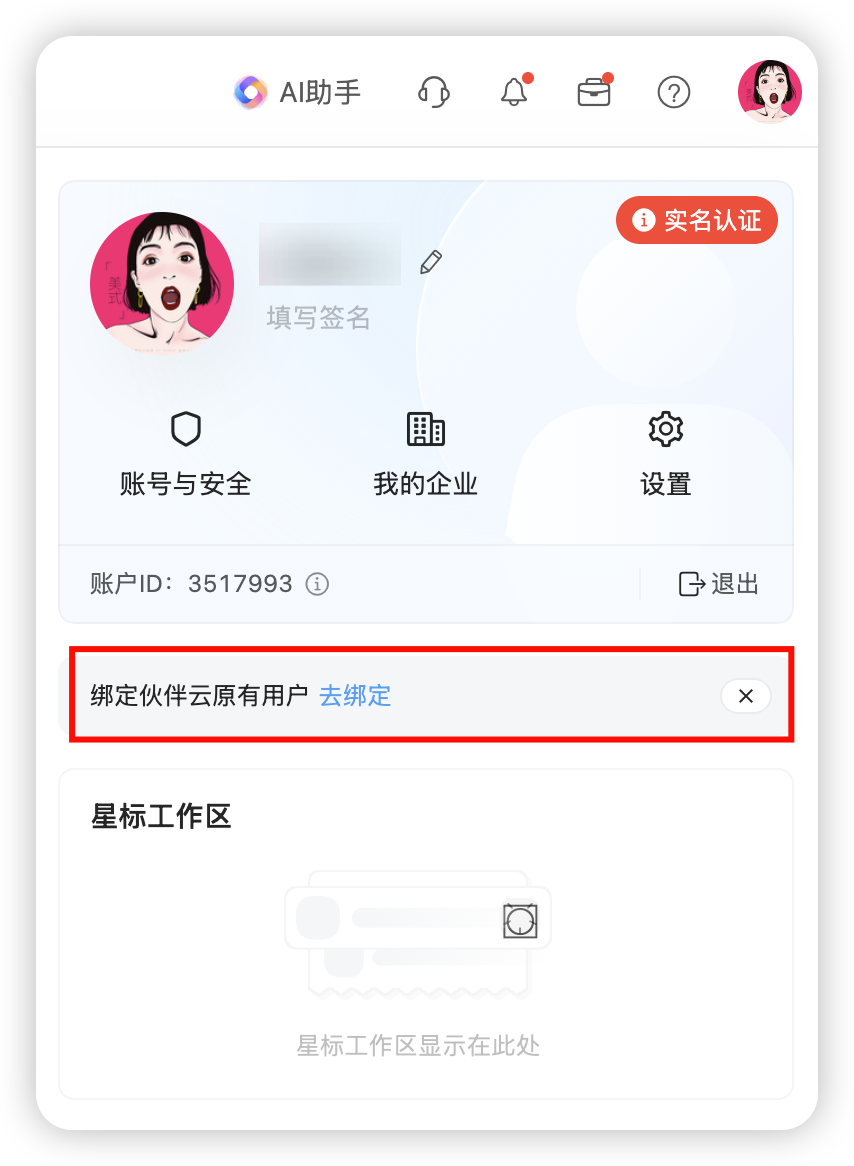Tap the top-right profile avatar
854x1166 pixels.
coord(769,92)
